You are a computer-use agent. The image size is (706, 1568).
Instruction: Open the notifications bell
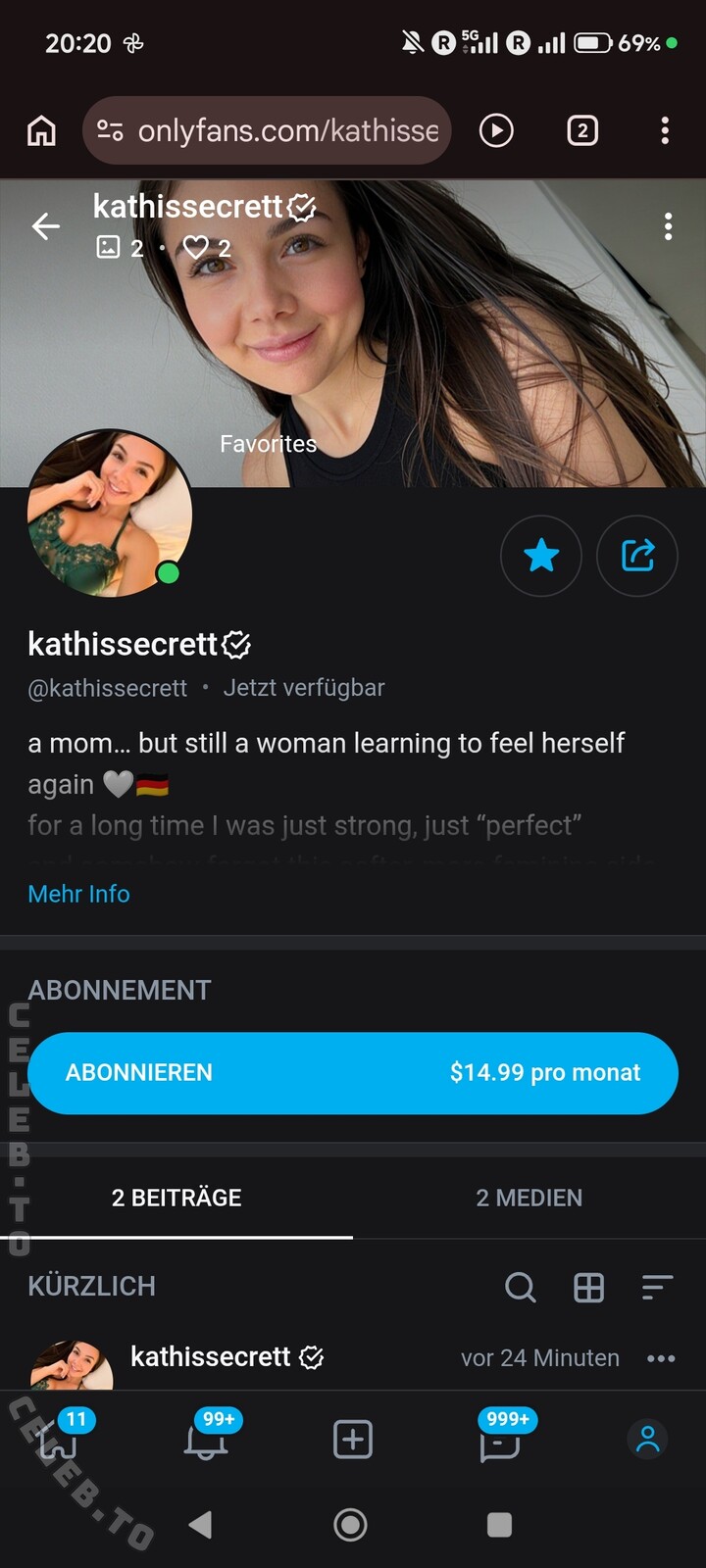coord(206,1440)
